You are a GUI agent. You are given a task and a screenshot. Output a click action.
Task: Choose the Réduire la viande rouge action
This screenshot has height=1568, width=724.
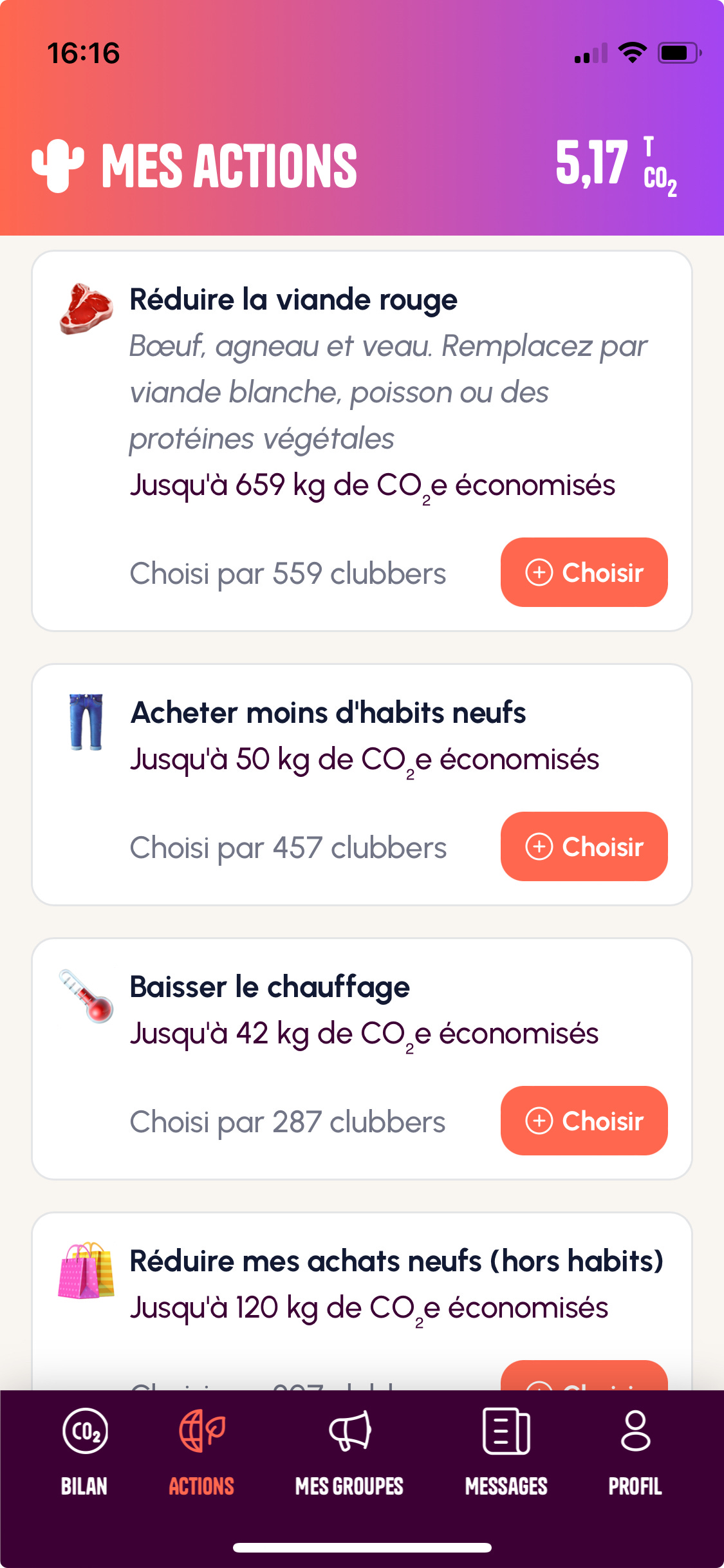point(584,572)
